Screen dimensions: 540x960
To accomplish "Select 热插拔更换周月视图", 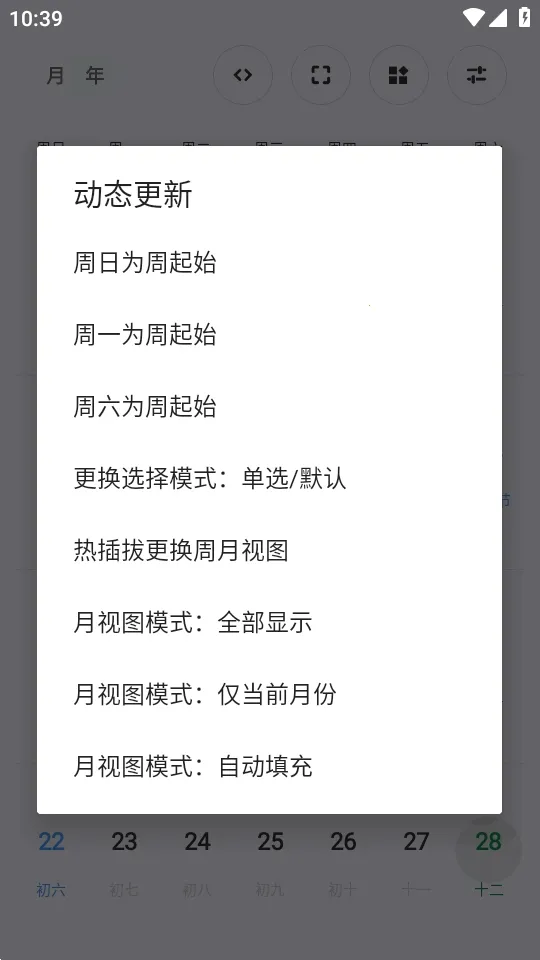I will tap(269, 551).
